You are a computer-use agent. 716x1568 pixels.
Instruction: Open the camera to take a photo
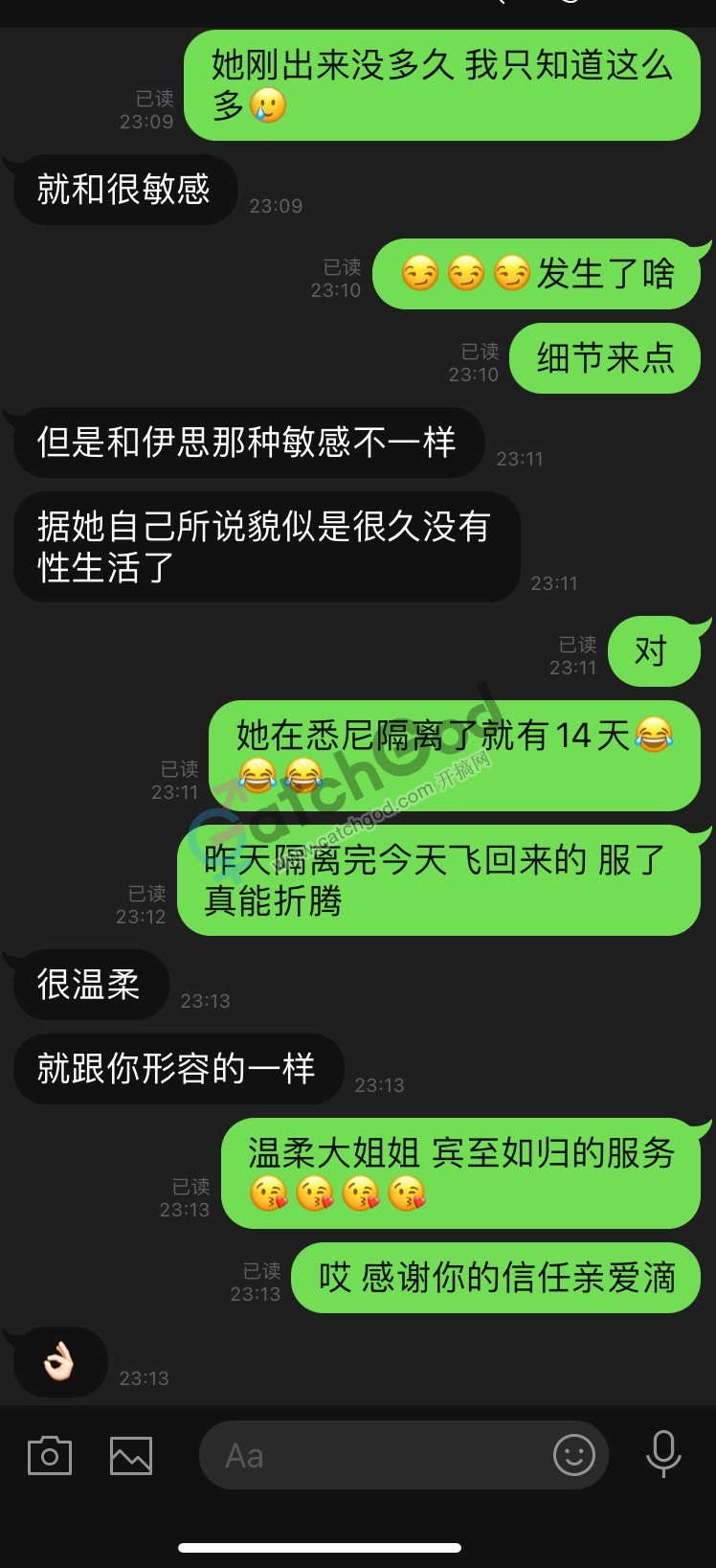pos(50,1456)
